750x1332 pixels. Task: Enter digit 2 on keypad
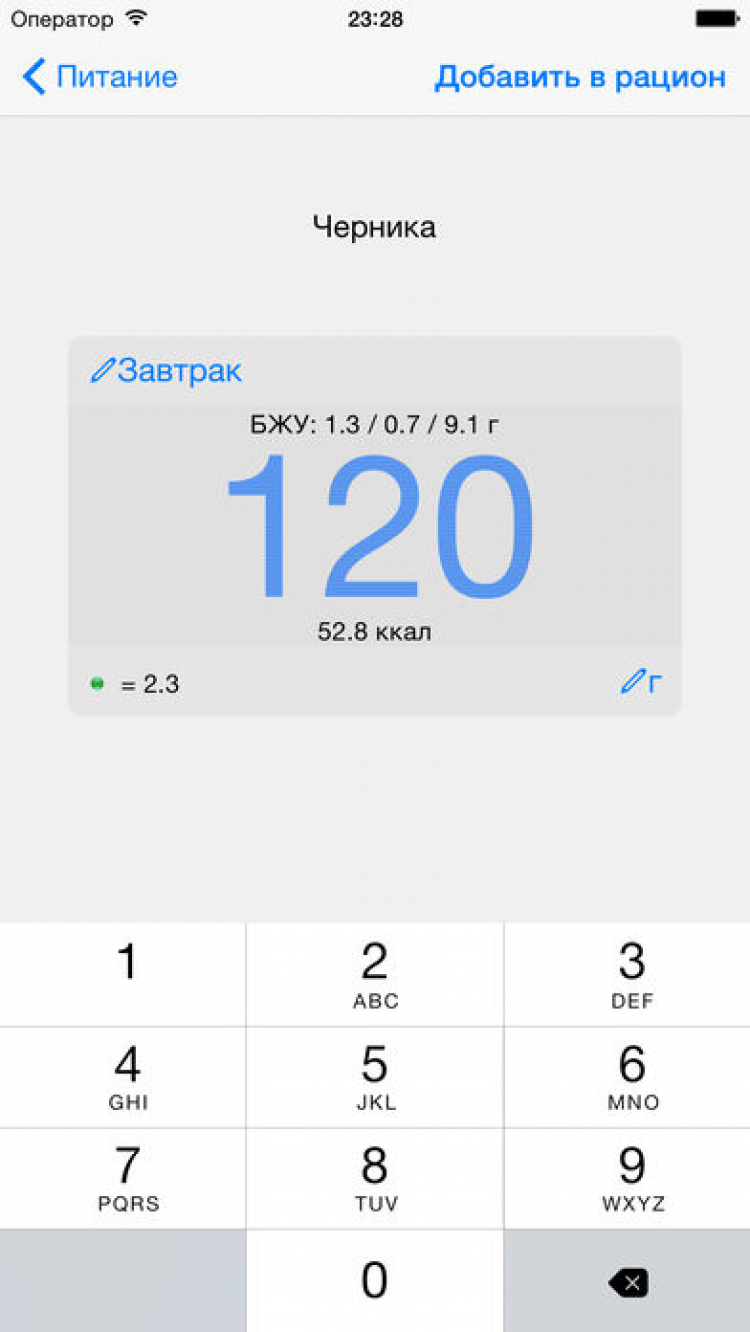click(375, 975)
